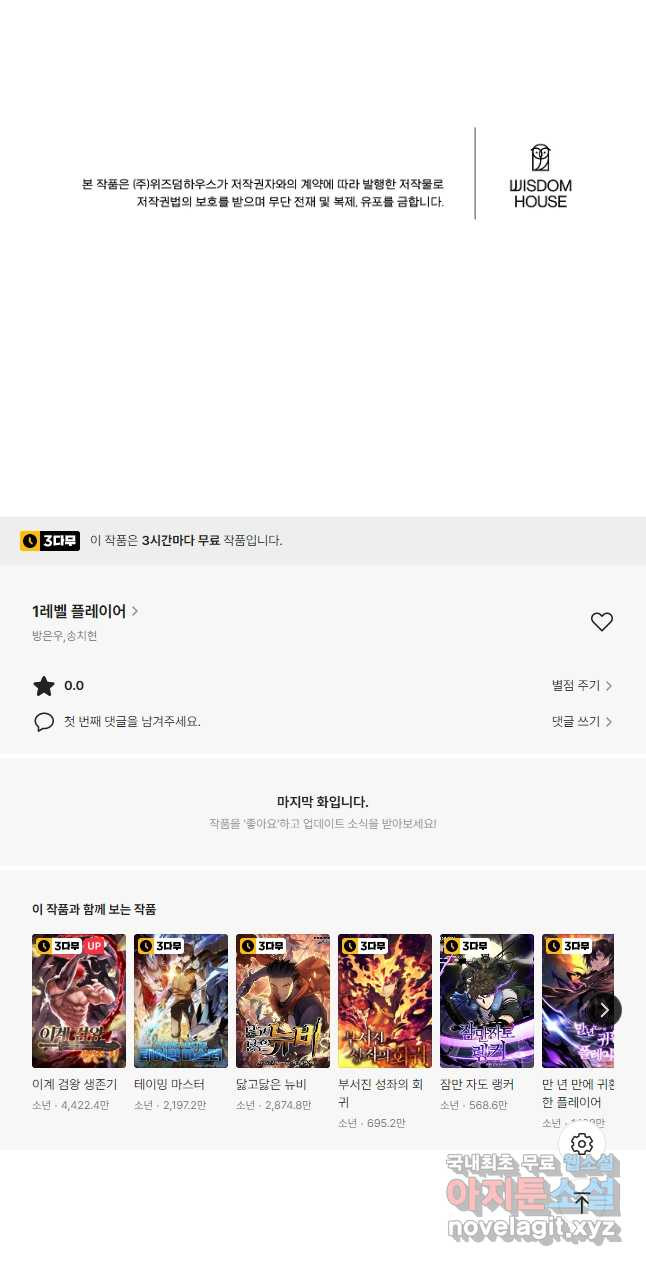Like this series with the heart icon
646x1266 pixels.
(601, 622)
